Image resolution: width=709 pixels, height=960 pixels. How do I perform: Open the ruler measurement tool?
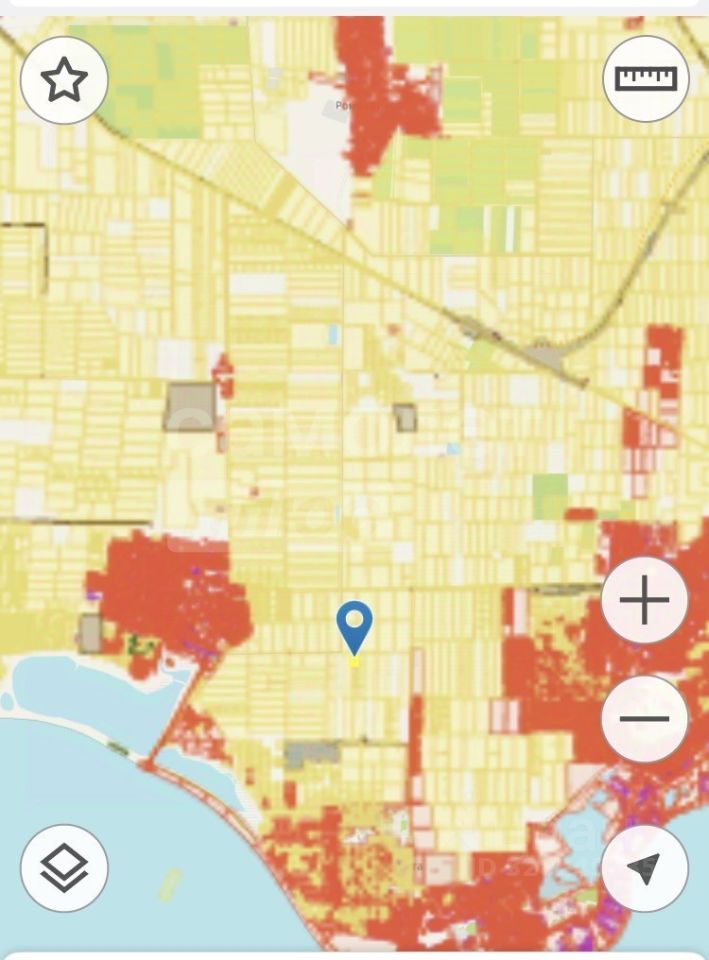point(646,78)
